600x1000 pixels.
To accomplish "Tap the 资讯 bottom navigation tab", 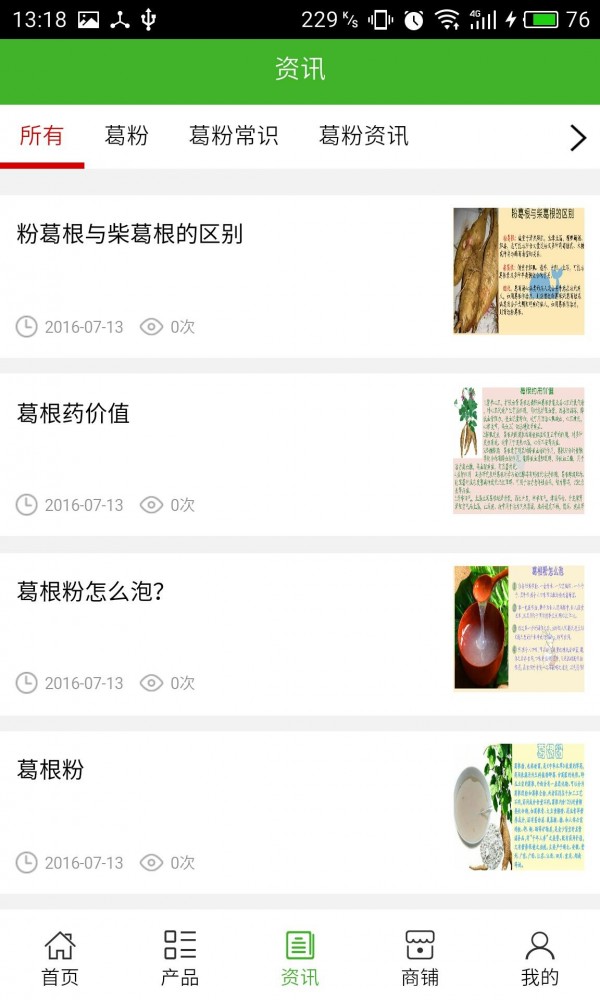I will click(300, 958).
